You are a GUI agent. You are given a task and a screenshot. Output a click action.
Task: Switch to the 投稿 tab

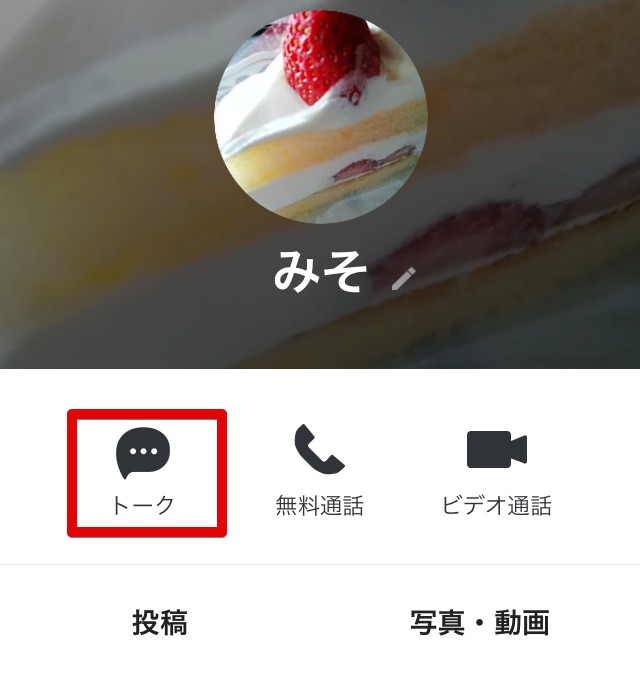pos(160,623)
